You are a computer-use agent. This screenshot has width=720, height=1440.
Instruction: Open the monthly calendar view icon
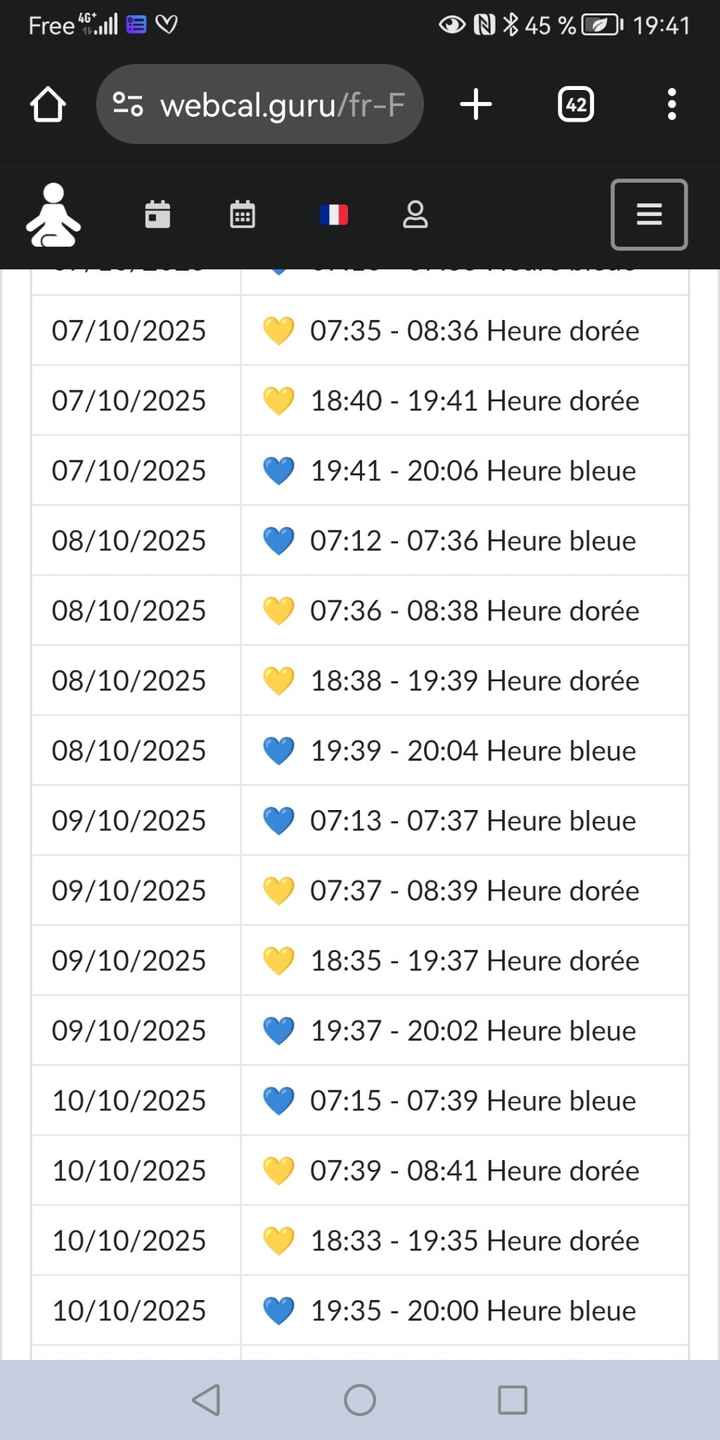click(x=242, y=214)
